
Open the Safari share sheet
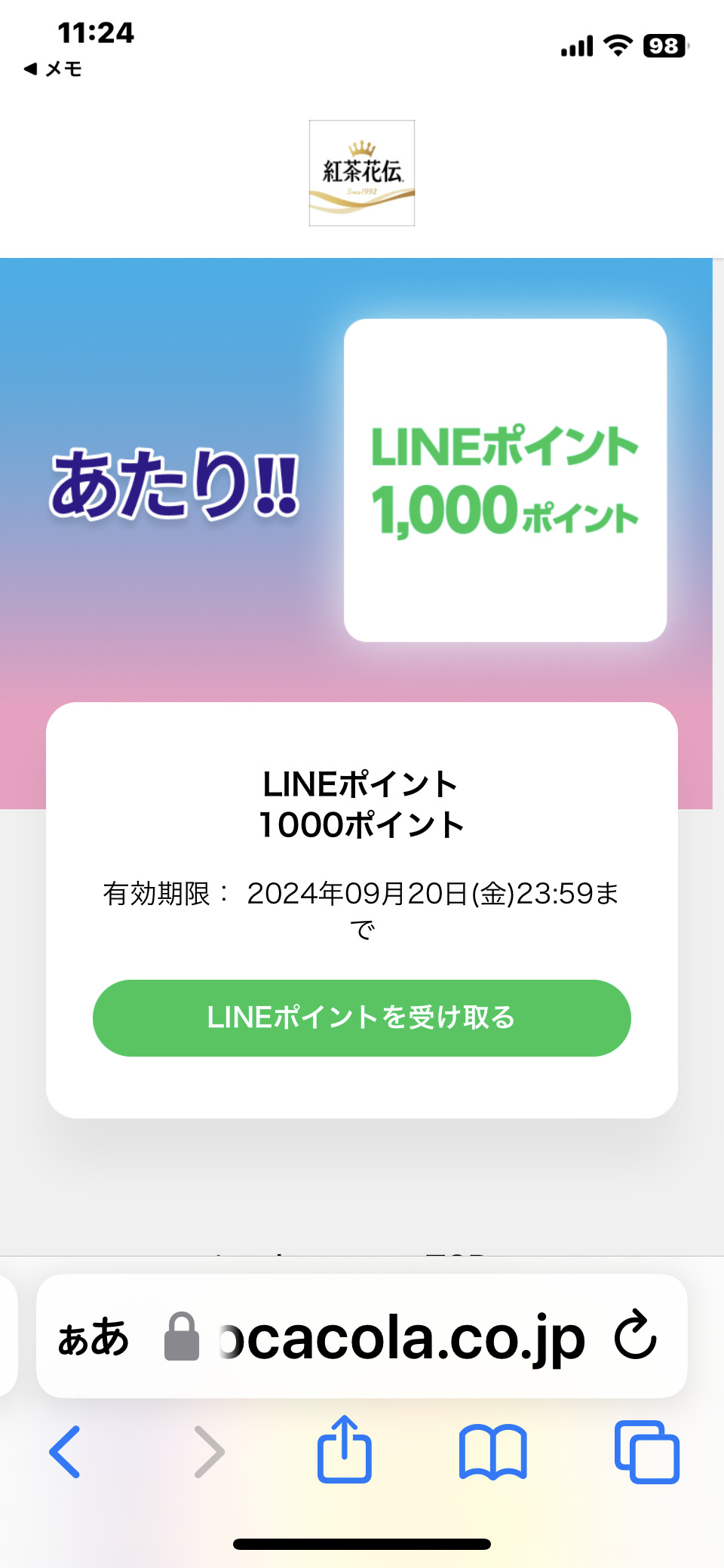point(345,1453)
